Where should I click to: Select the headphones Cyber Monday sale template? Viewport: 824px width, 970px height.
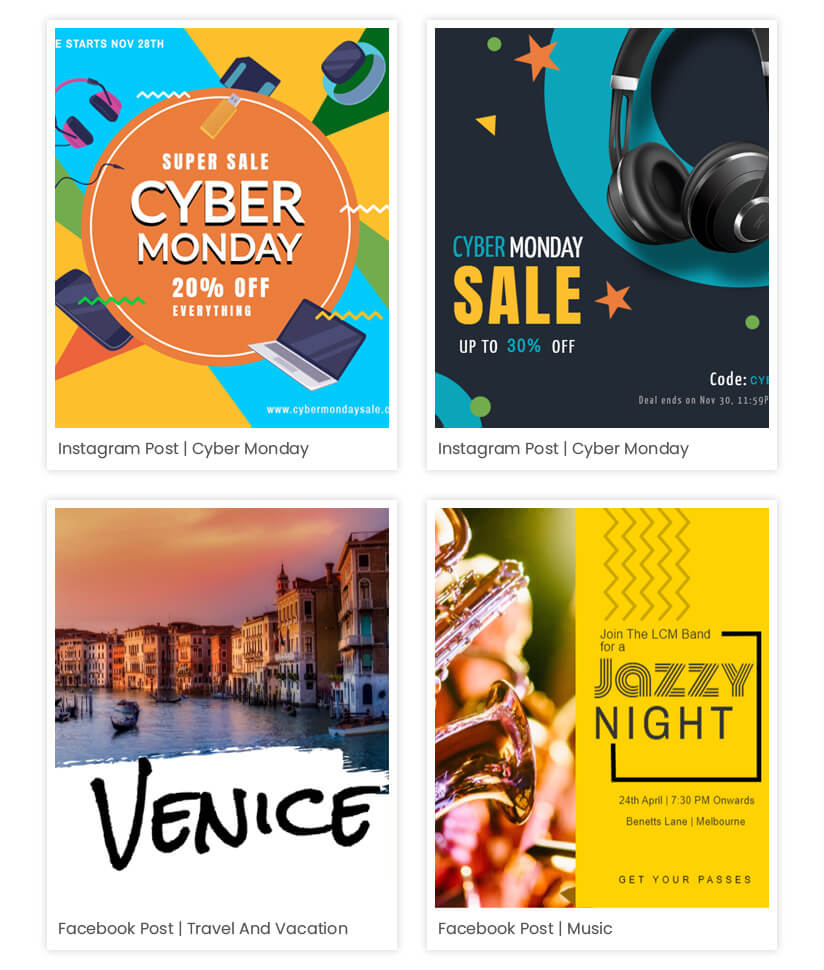click(x=601, y=228)
